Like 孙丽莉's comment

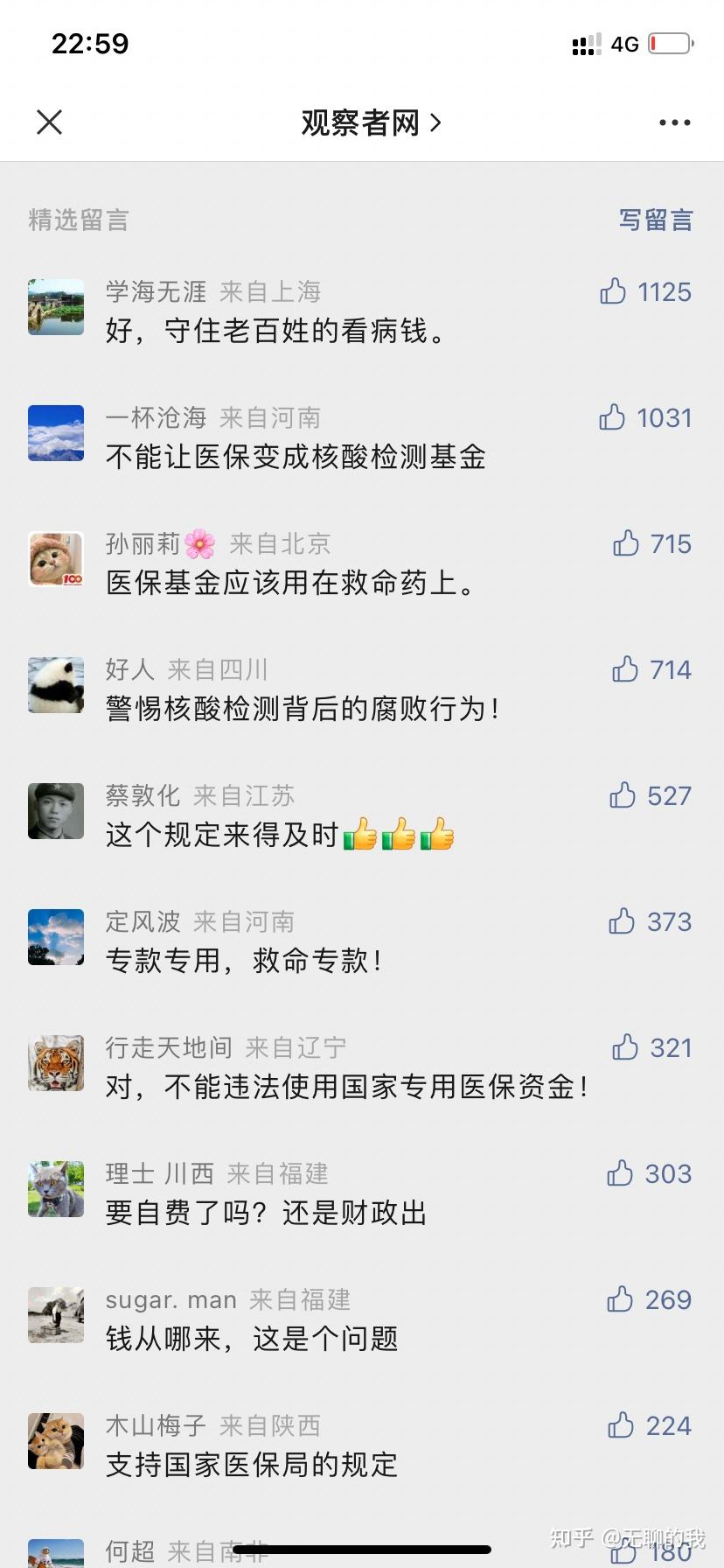click(x=626, y=543)
